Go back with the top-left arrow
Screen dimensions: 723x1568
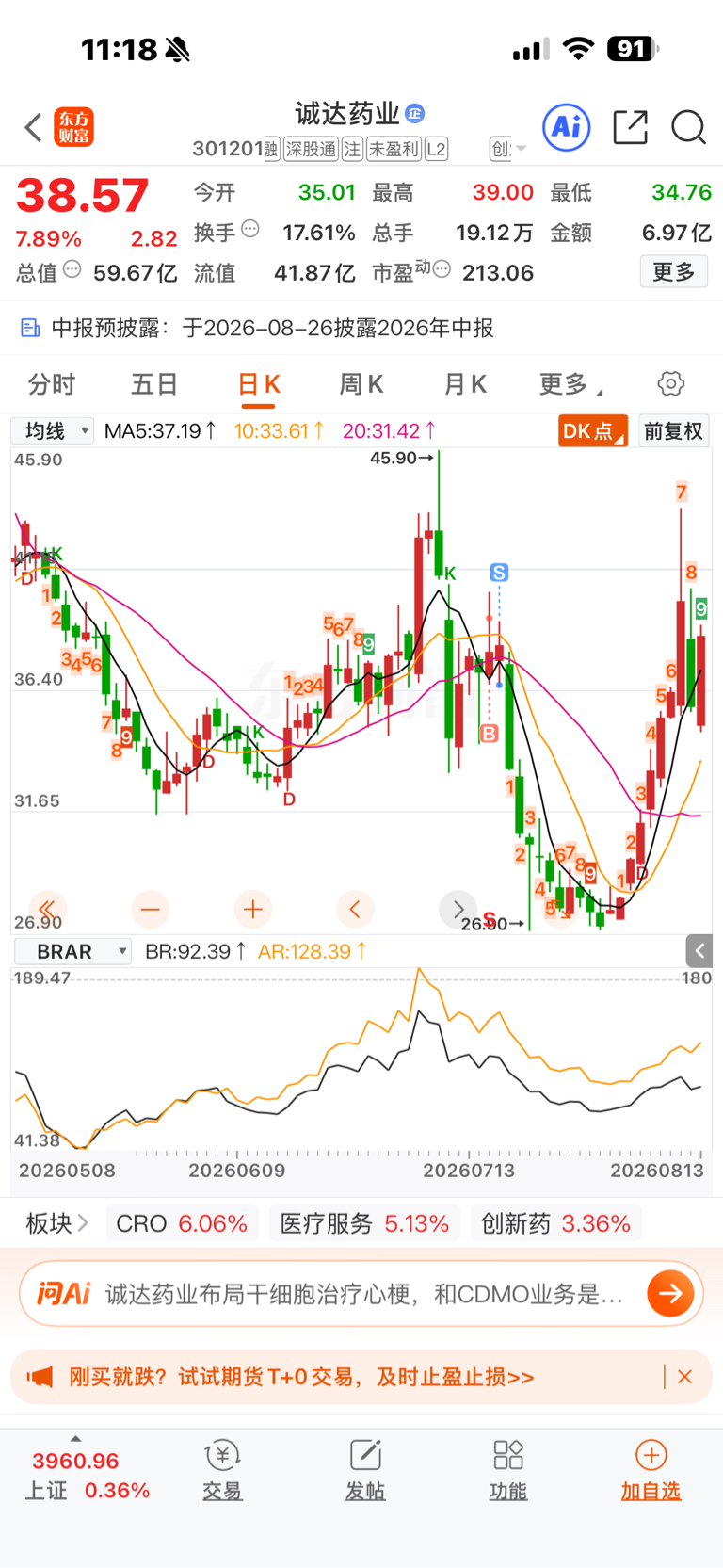pos(33,127)
